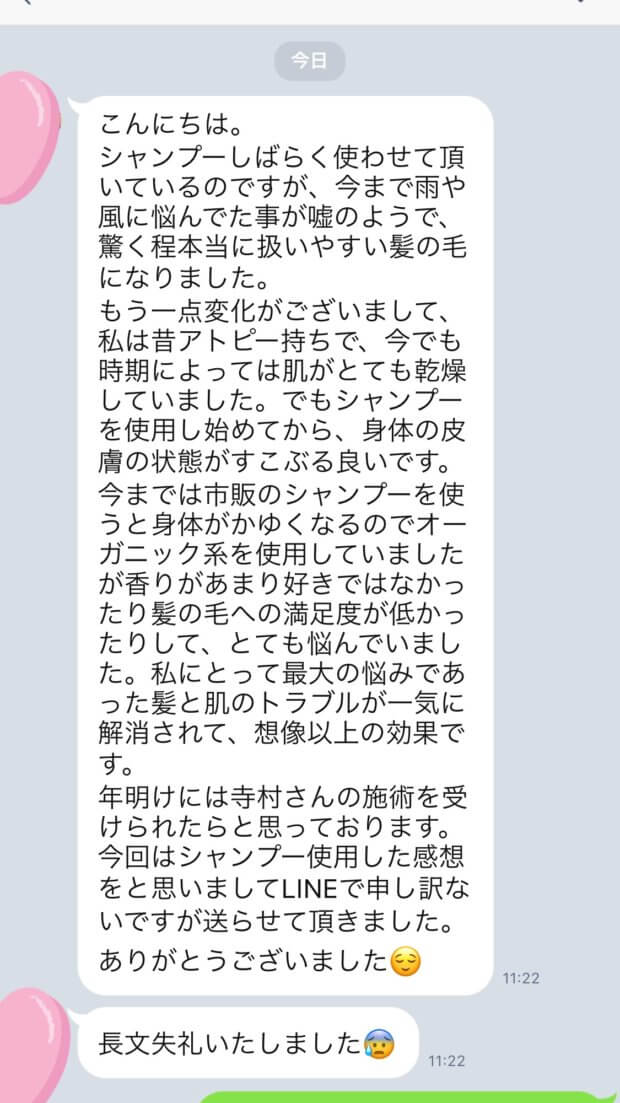
Task: Open sender's profile picture beside the long message
Action: pos(28,135)
